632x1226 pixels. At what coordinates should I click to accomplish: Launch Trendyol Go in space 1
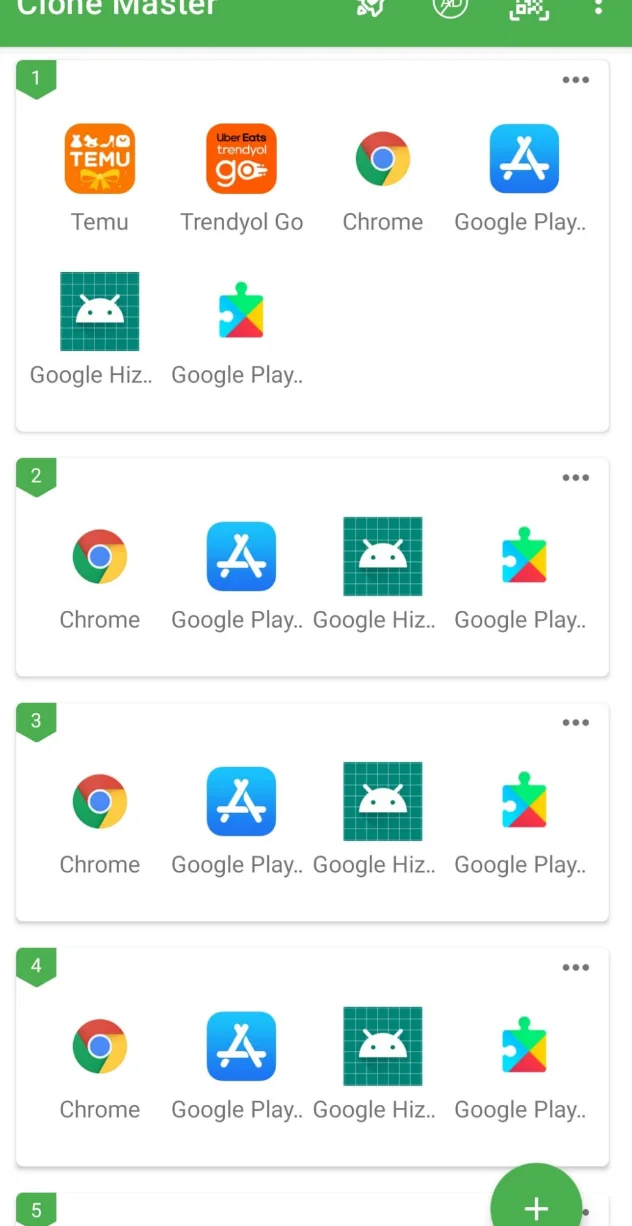coord(241,159)
